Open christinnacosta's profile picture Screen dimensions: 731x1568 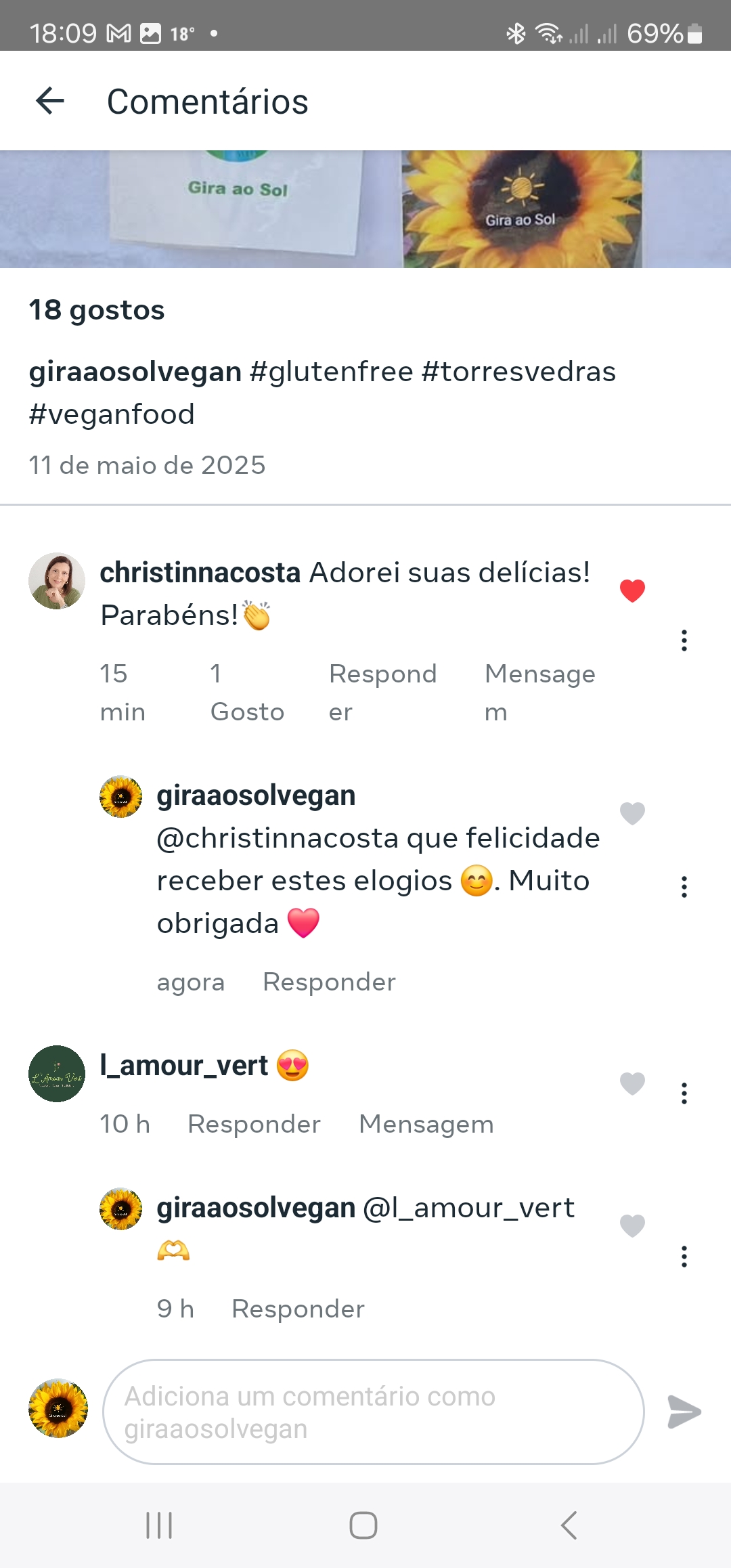tap(57, 581)
